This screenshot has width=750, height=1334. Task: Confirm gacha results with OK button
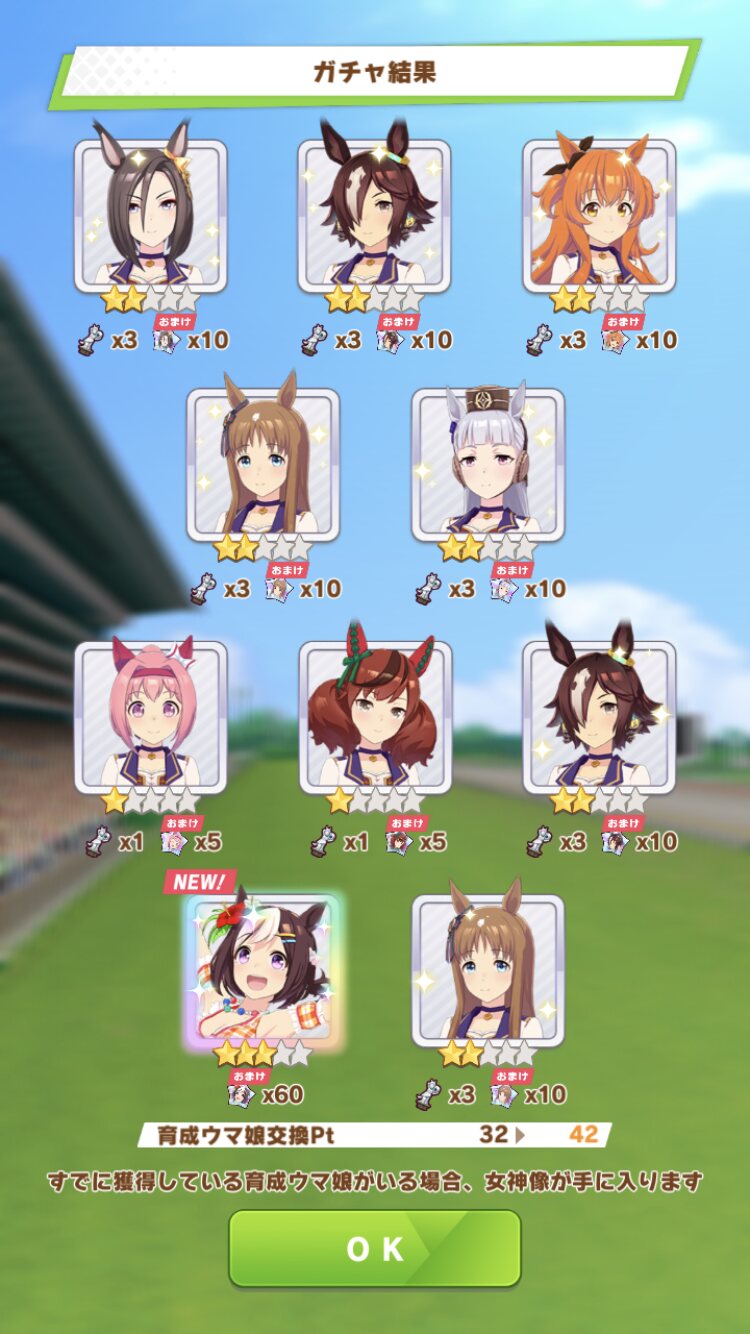pos(375,1248)
